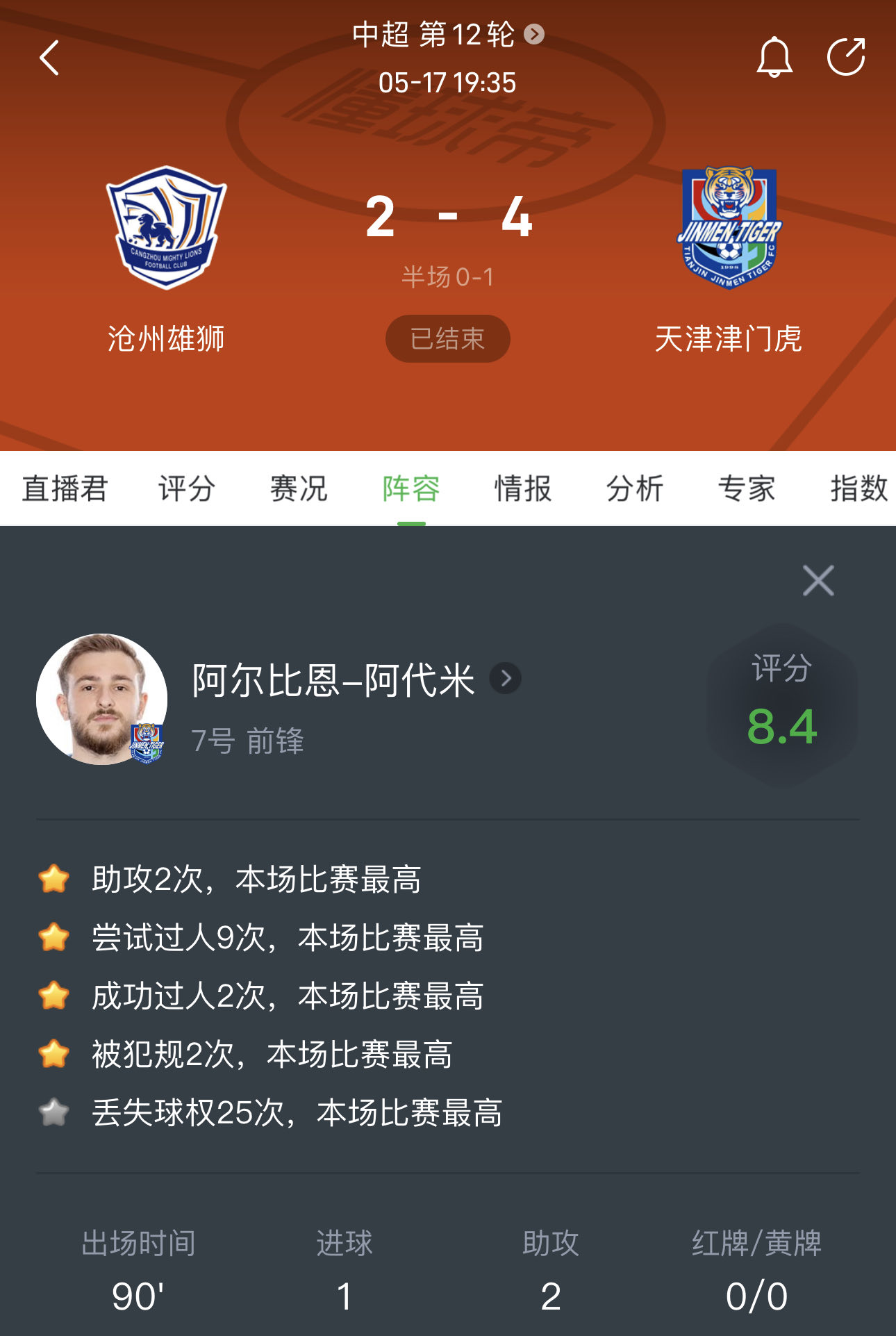This screenshot has height=1336, width=896.
Task: Switch to the 专家 tab
Action: tap(746, 488)
